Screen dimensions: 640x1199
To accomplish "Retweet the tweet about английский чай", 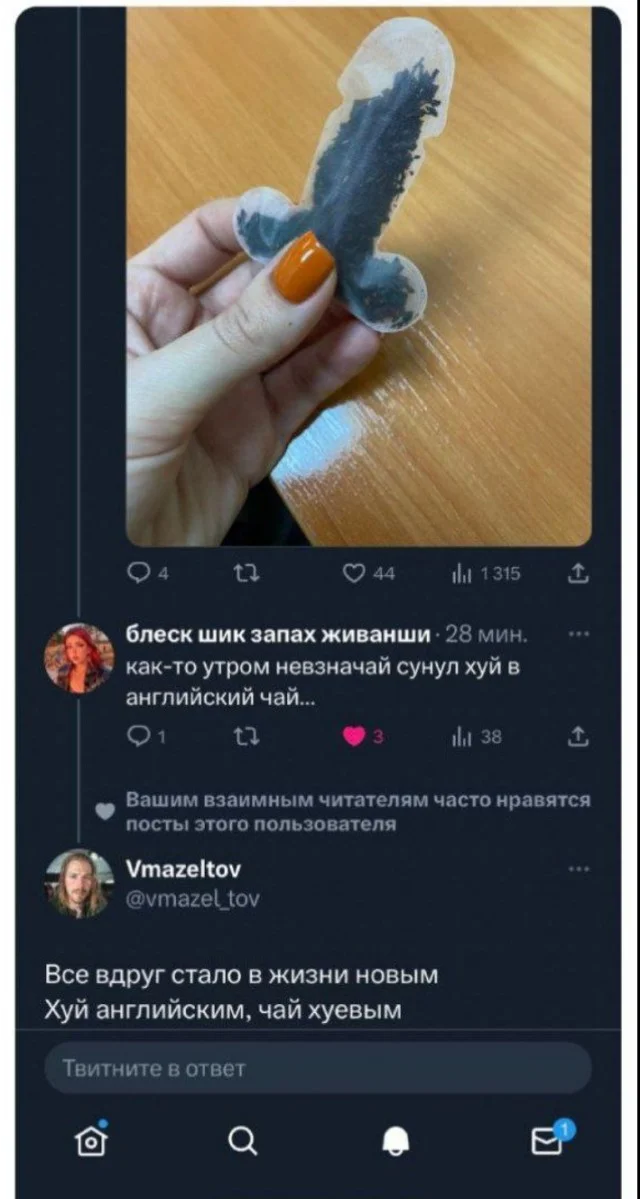I will 243,738.
